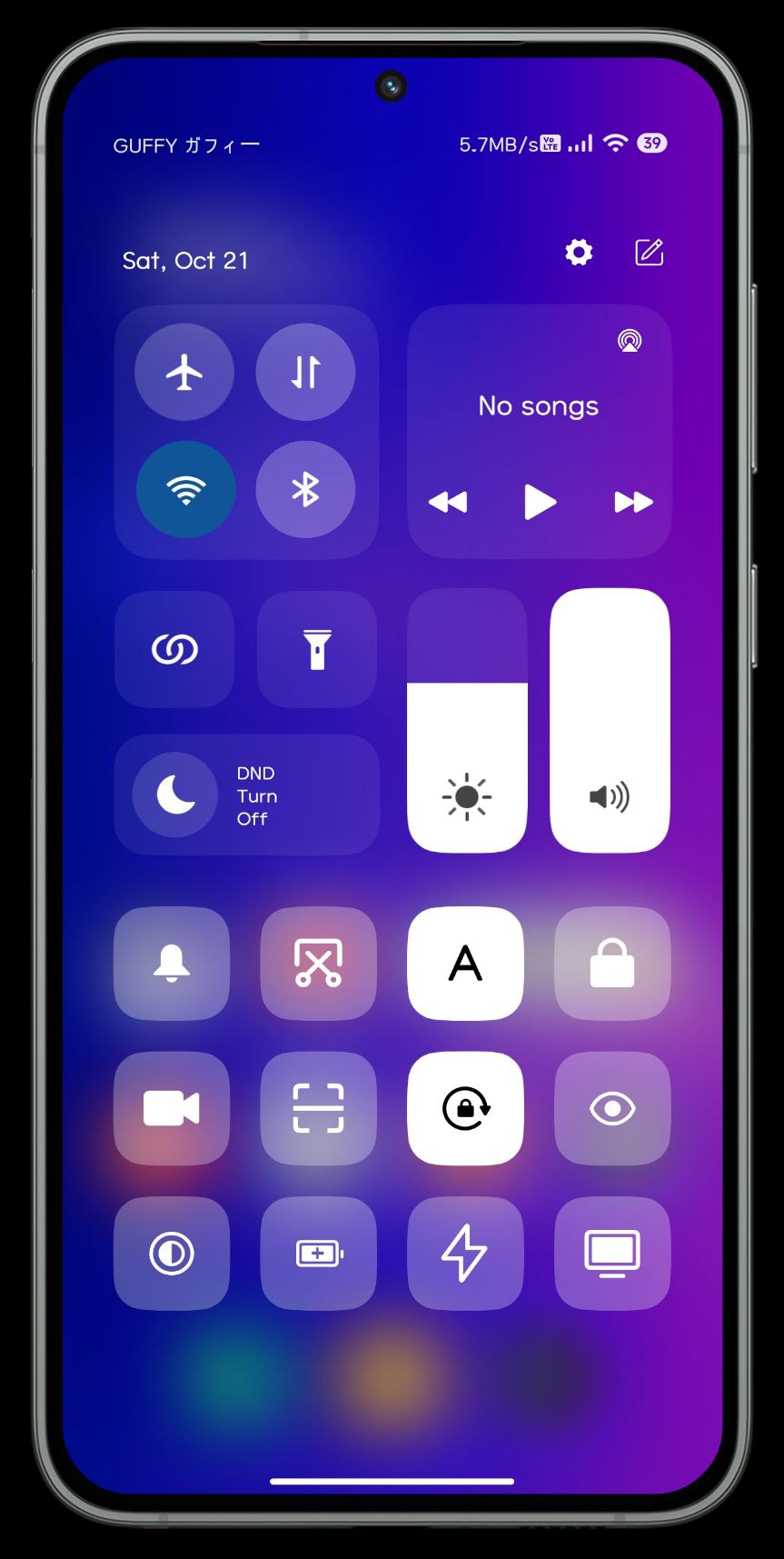Turn off Wi-Fi
Image resolution: width=784 pixels, height=1559 pixels.
pyautogui.click(x=185, y=490)
